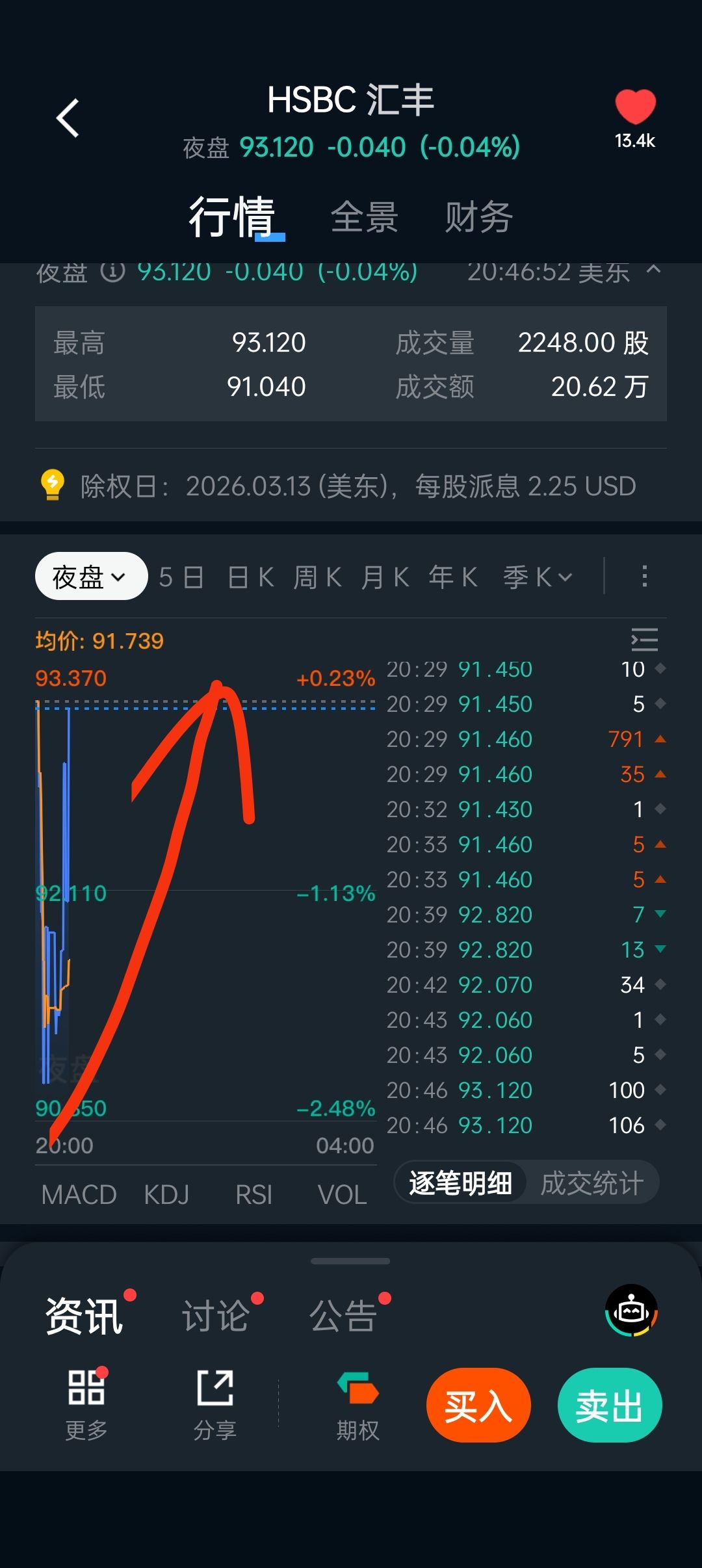Switch to the 全景 tab
702x1568 pixels.
[364, 217]
